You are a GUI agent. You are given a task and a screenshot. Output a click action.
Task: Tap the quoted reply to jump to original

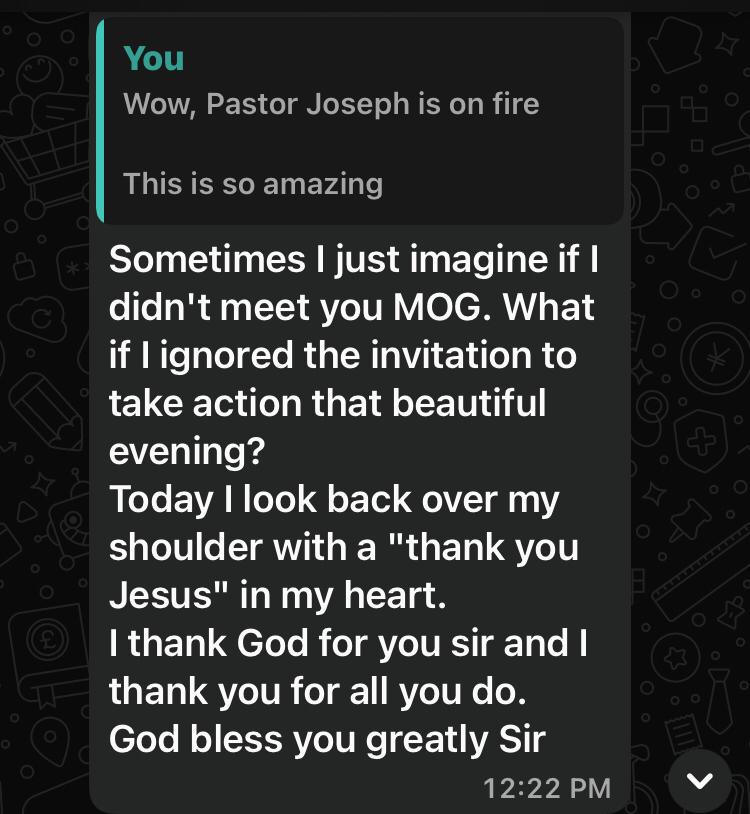click(360, 120)
